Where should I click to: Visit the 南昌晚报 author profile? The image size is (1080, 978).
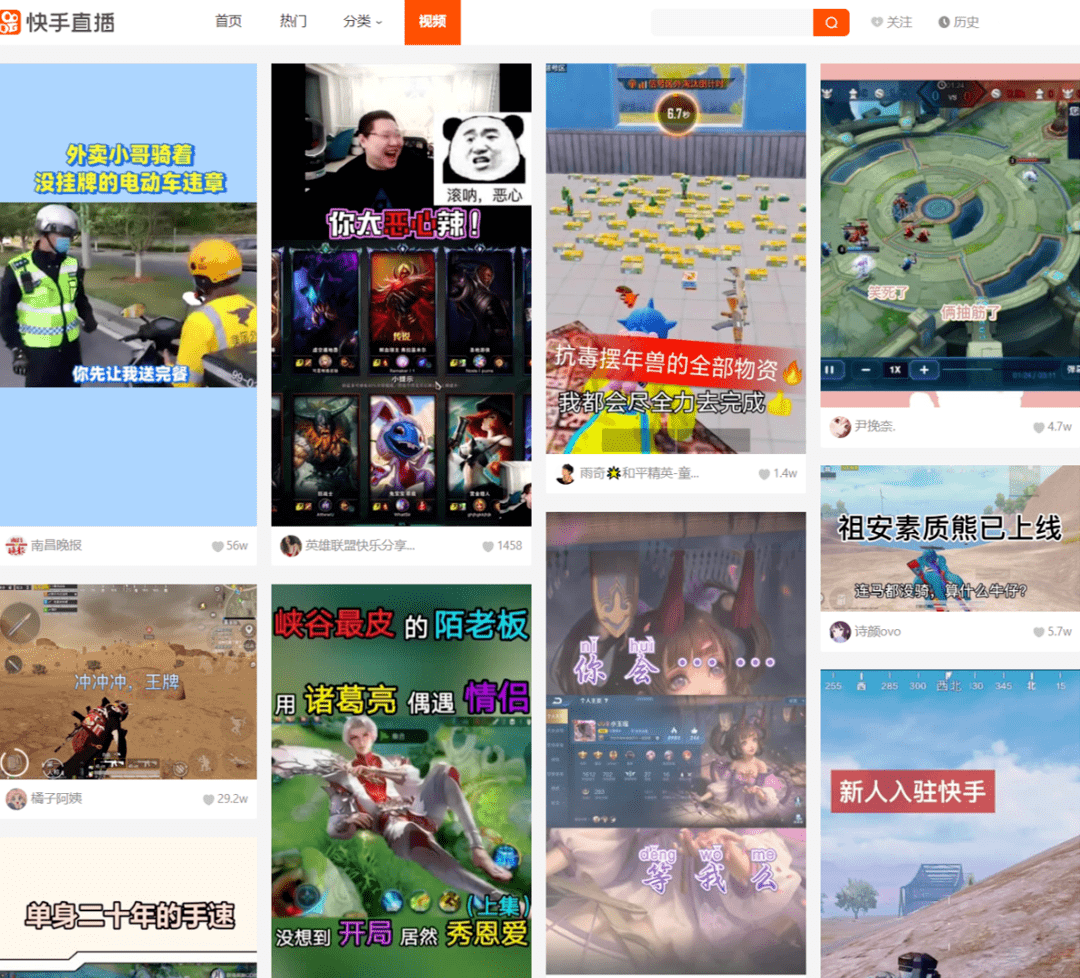(56, 545)
